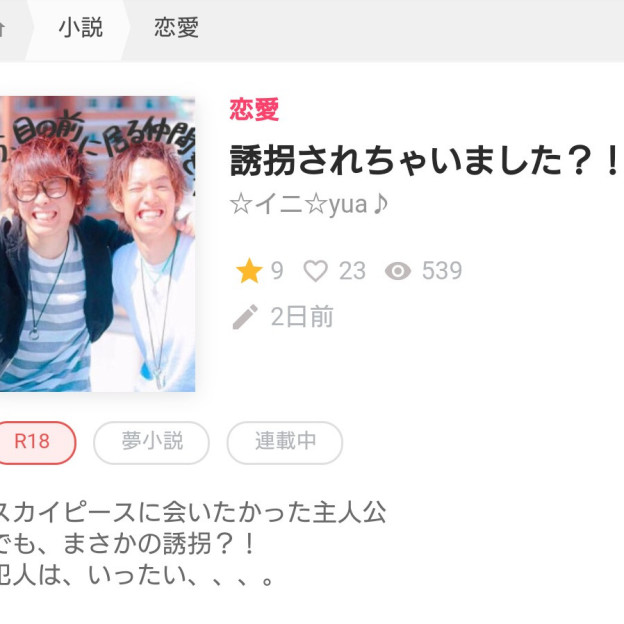This screenshot has width=624, height=624.
Task: Open the 小説 breadcrumb
Action: [x=80, y=28]
